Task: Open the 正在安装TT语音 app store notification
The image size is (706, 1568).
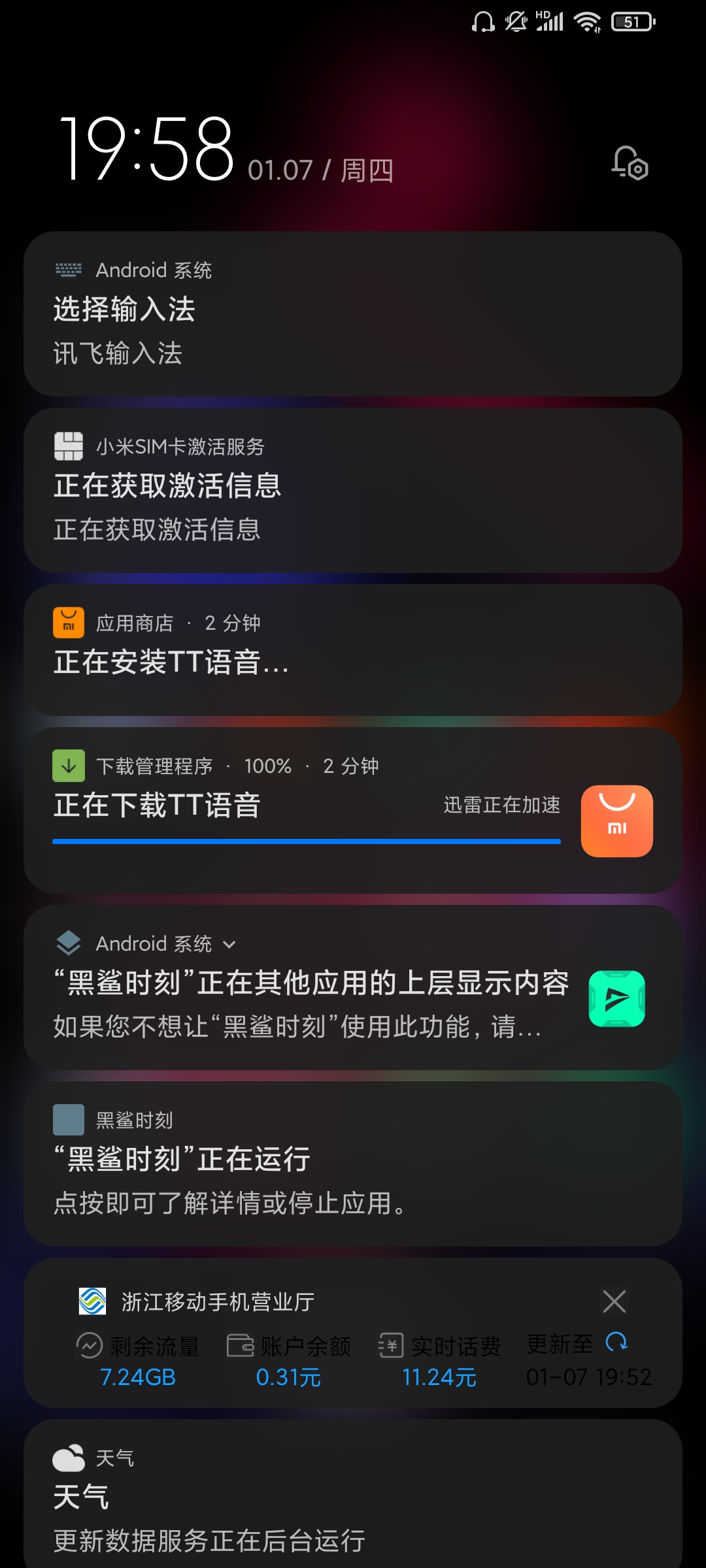Action: (x=353, y=649)
